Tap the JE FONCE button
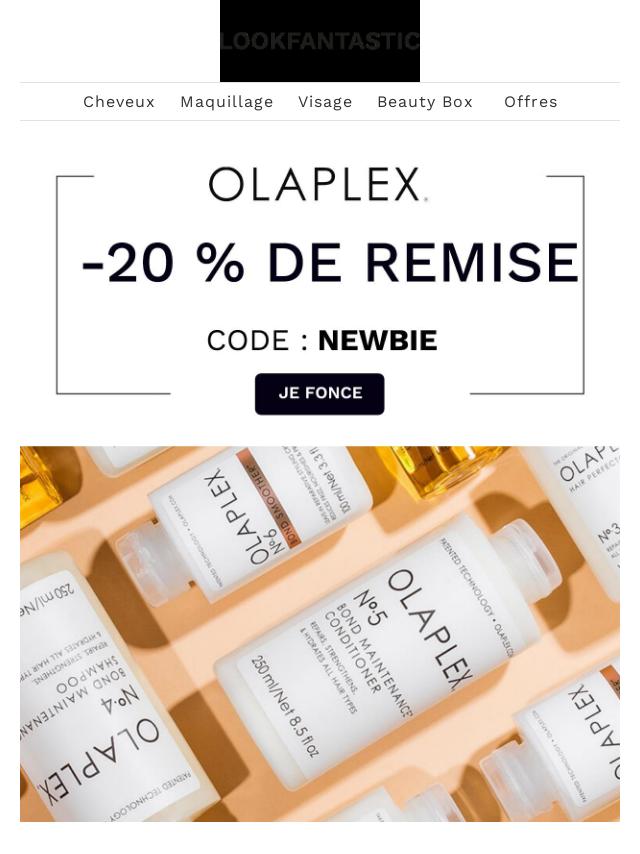This screenshot has height=854, width=640. [320, 393]
